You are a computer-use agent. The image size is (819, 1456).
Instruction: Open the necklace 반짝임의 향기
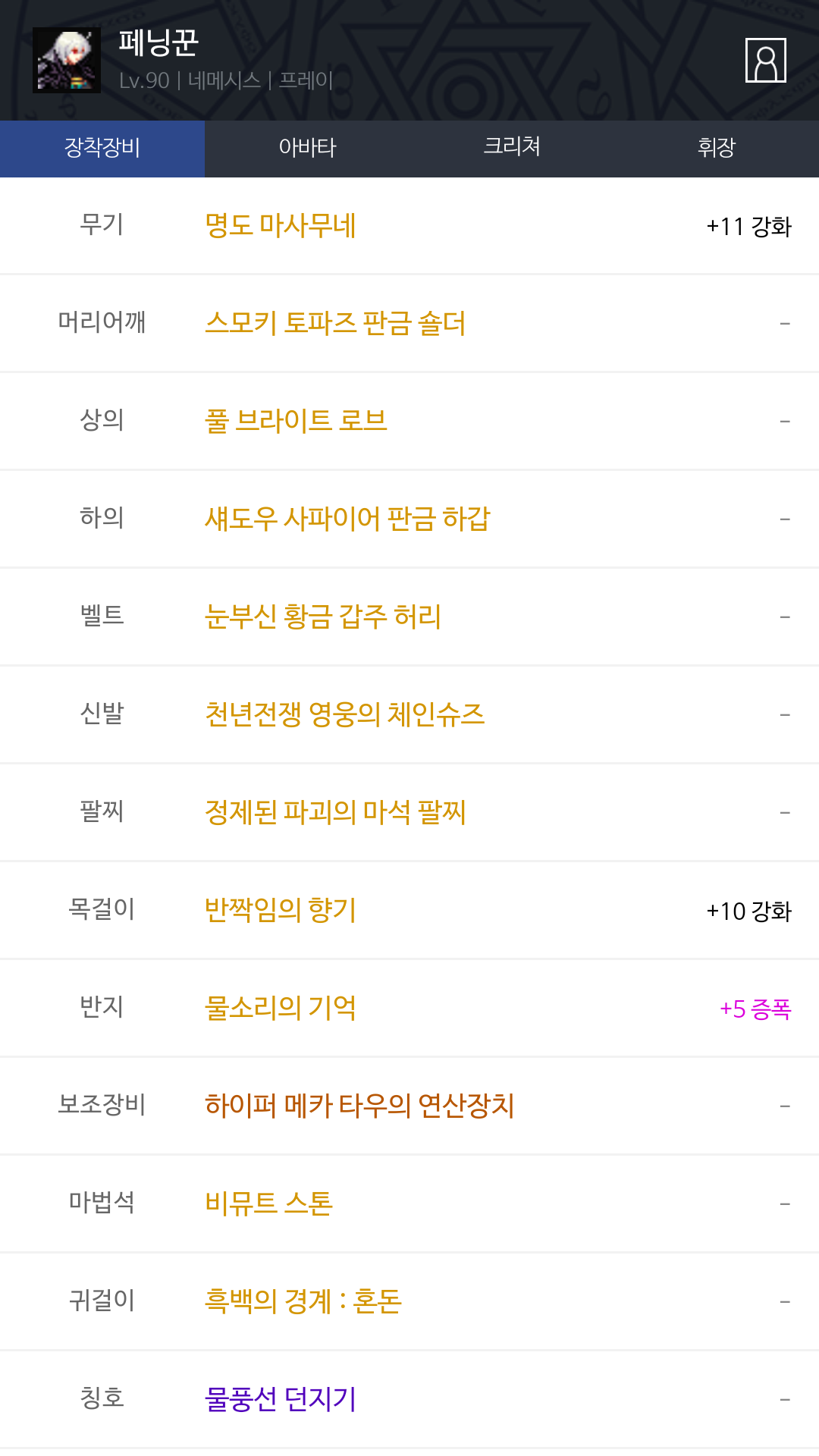(x=281, y=911)
